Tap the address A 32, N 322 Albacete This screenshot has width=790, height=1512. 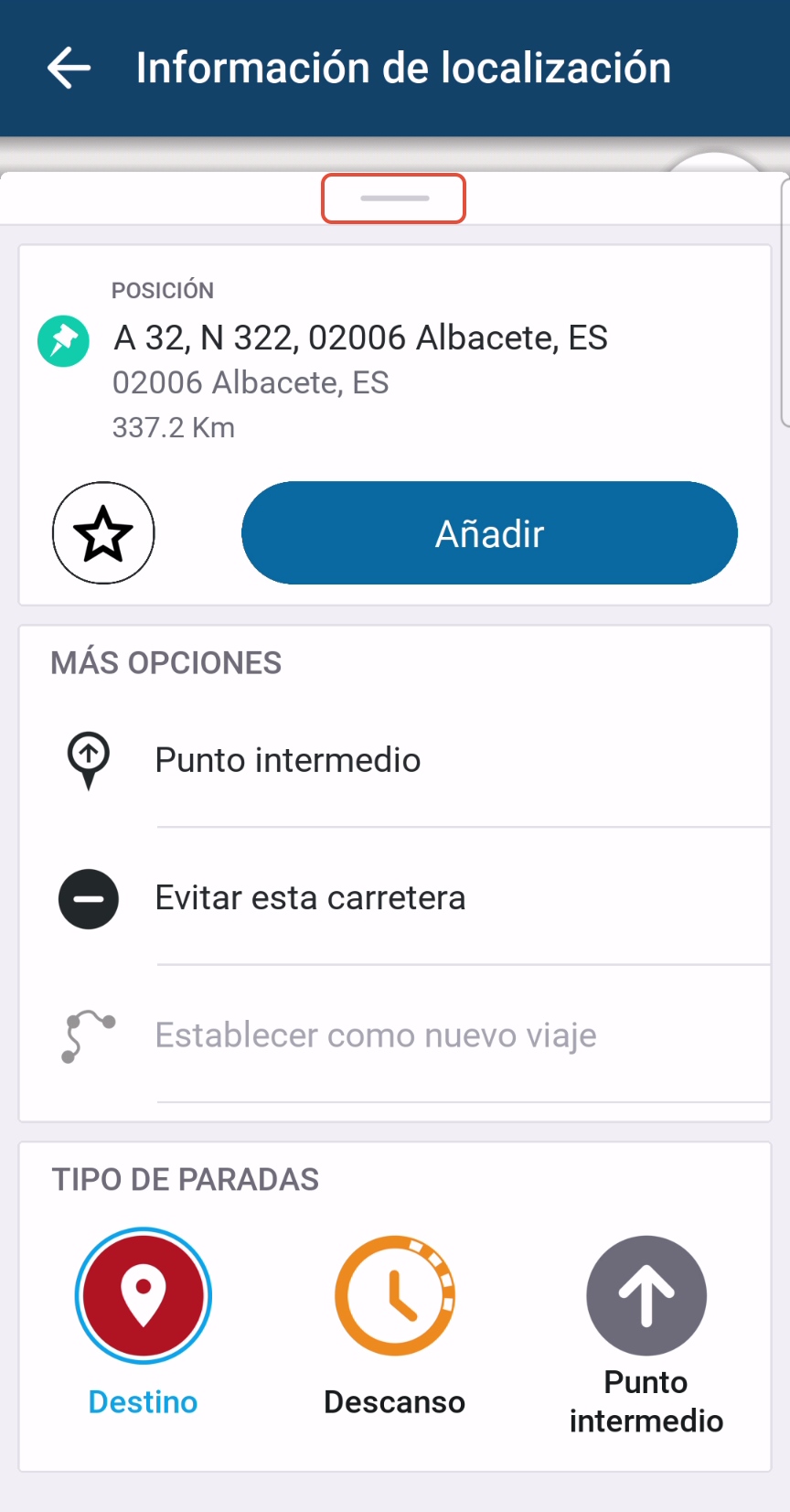(359, 338)
